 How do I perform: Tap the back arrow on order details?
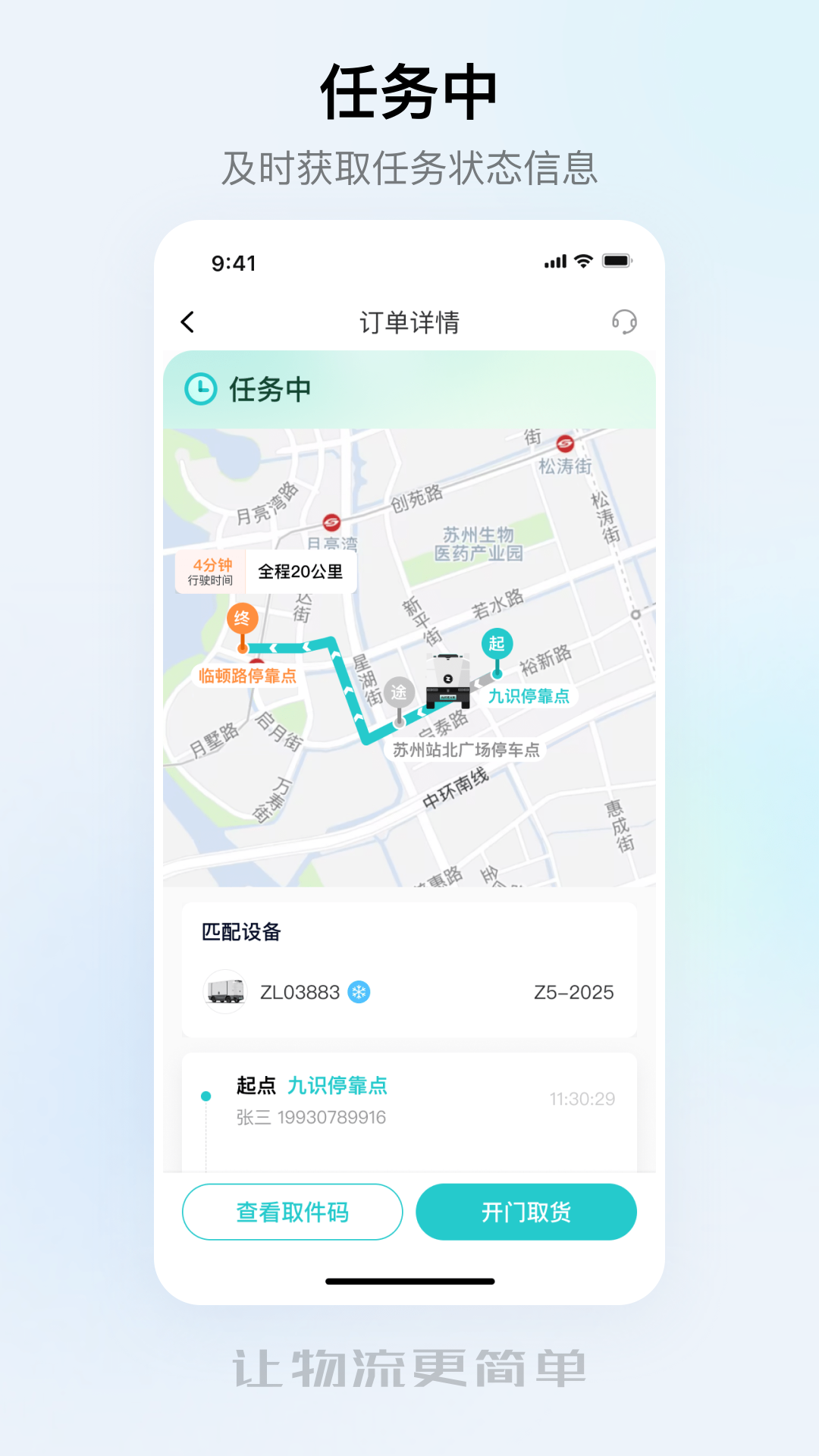pos(186,322)
